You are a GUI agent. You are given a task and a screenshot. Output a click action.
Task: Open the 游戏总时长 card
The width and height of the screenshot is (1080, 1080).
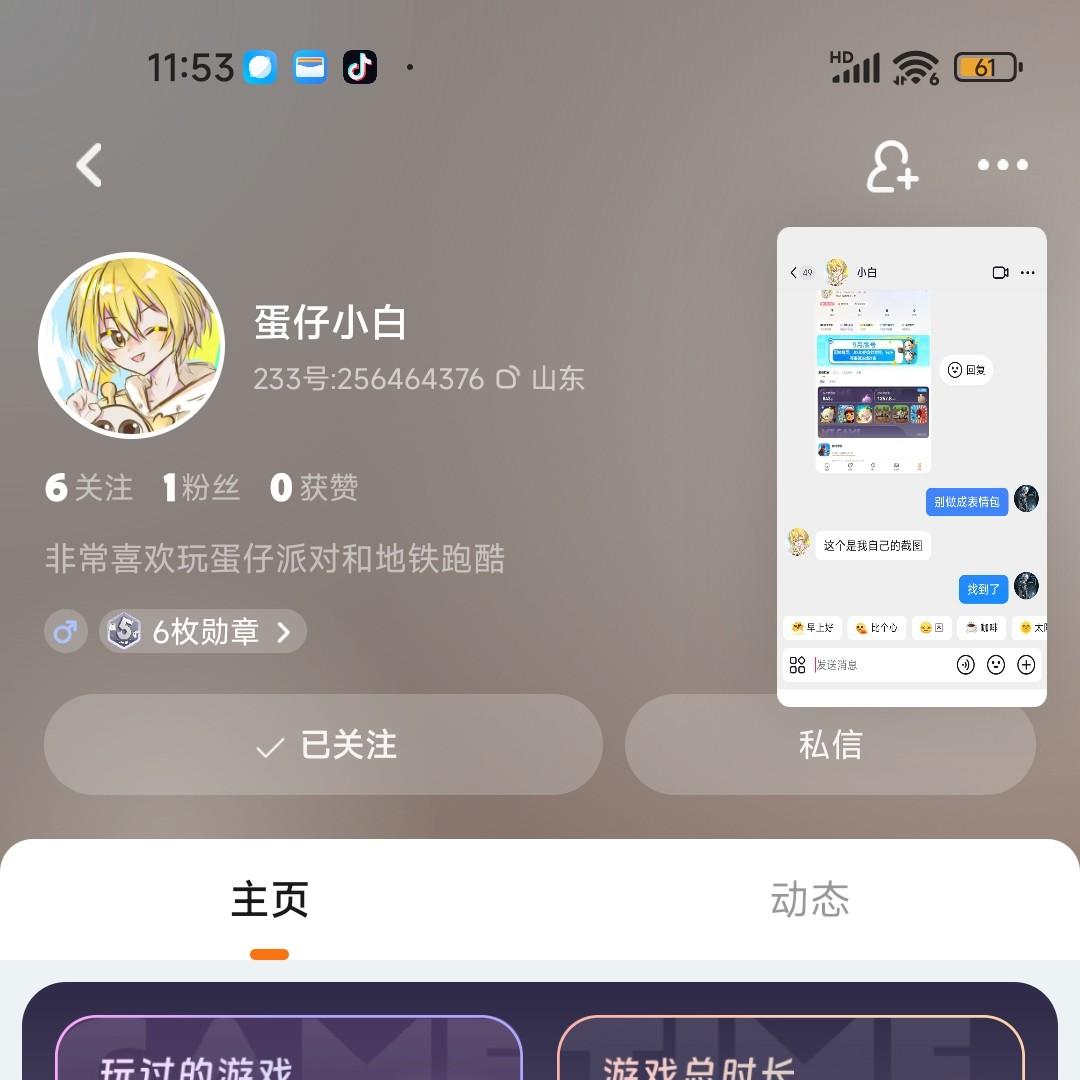coord(791,1048)
